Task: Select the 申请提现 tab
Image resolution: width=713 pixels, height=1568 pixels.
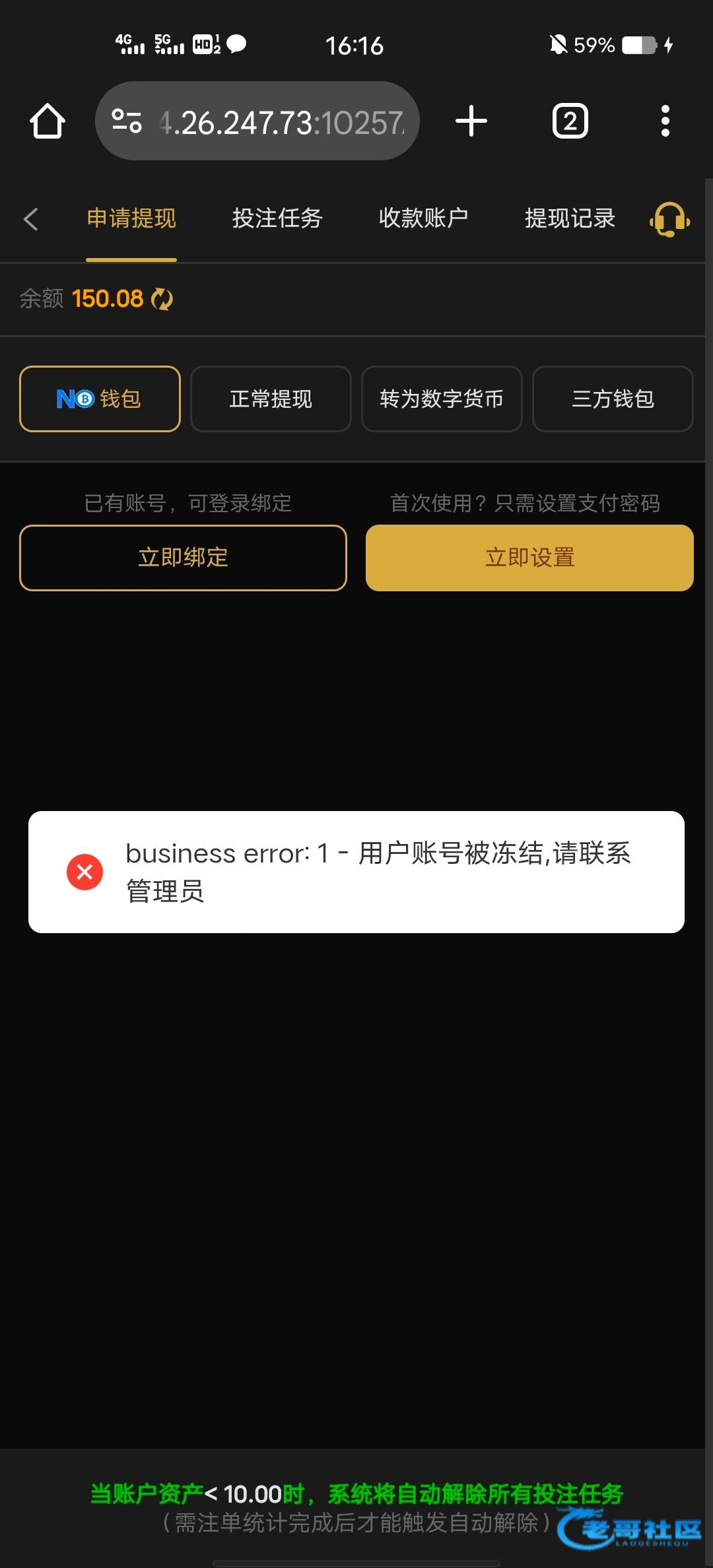Action: [x=131, y=218]
